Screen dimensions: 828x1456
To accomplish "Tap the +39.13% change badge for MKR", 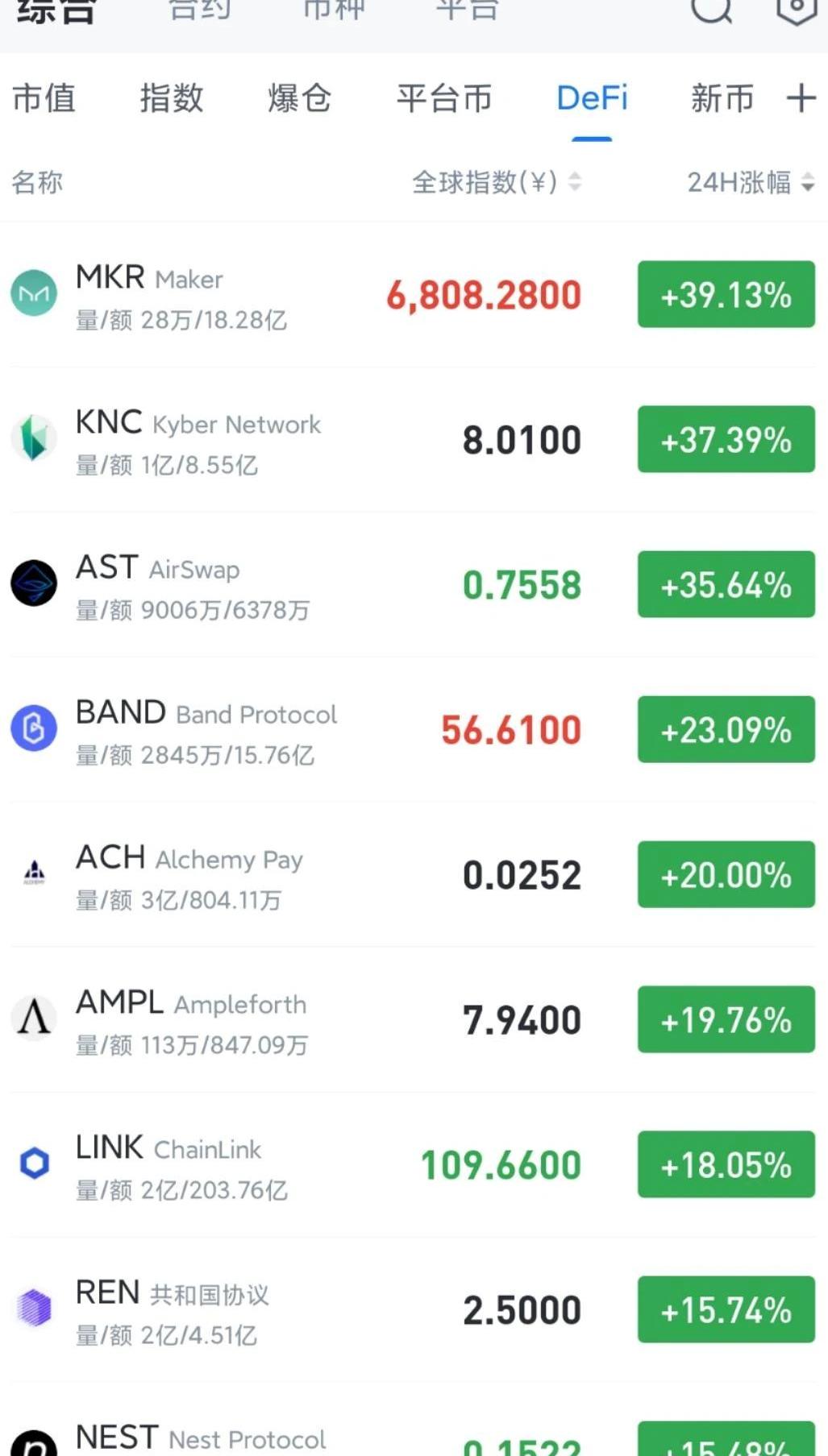I will point(726,294).
